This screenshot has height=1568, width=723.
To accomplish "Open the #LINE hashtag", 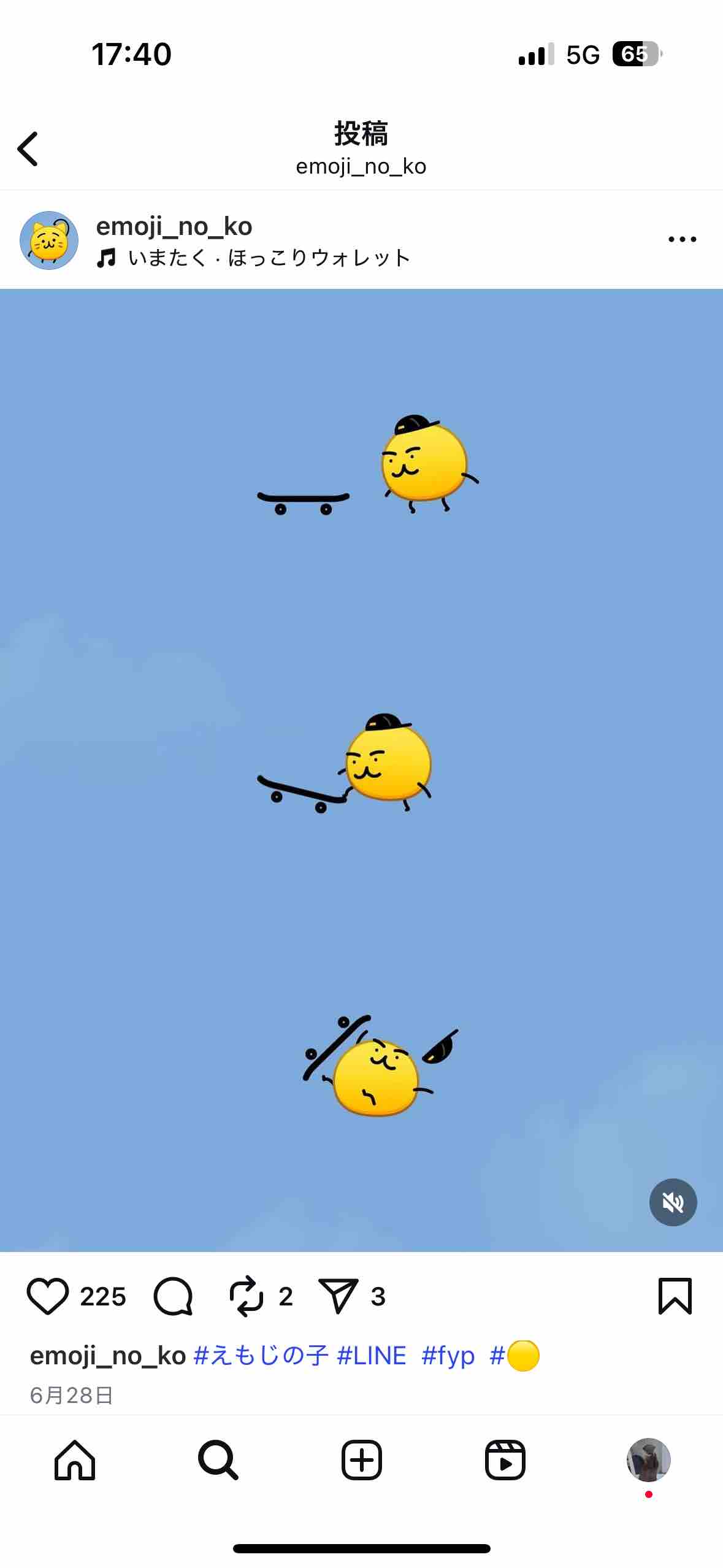I will pos(372,1356).
